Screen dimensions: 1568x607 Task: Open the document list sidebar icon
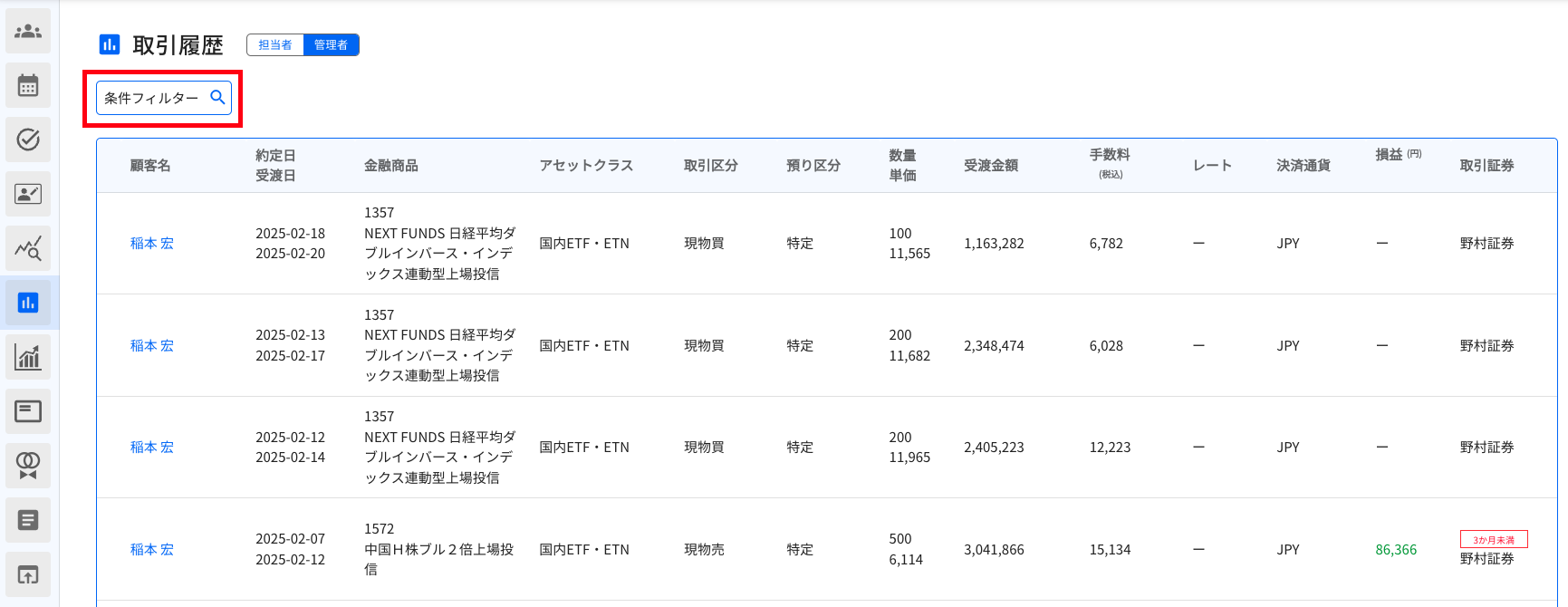tap(28, 520)
